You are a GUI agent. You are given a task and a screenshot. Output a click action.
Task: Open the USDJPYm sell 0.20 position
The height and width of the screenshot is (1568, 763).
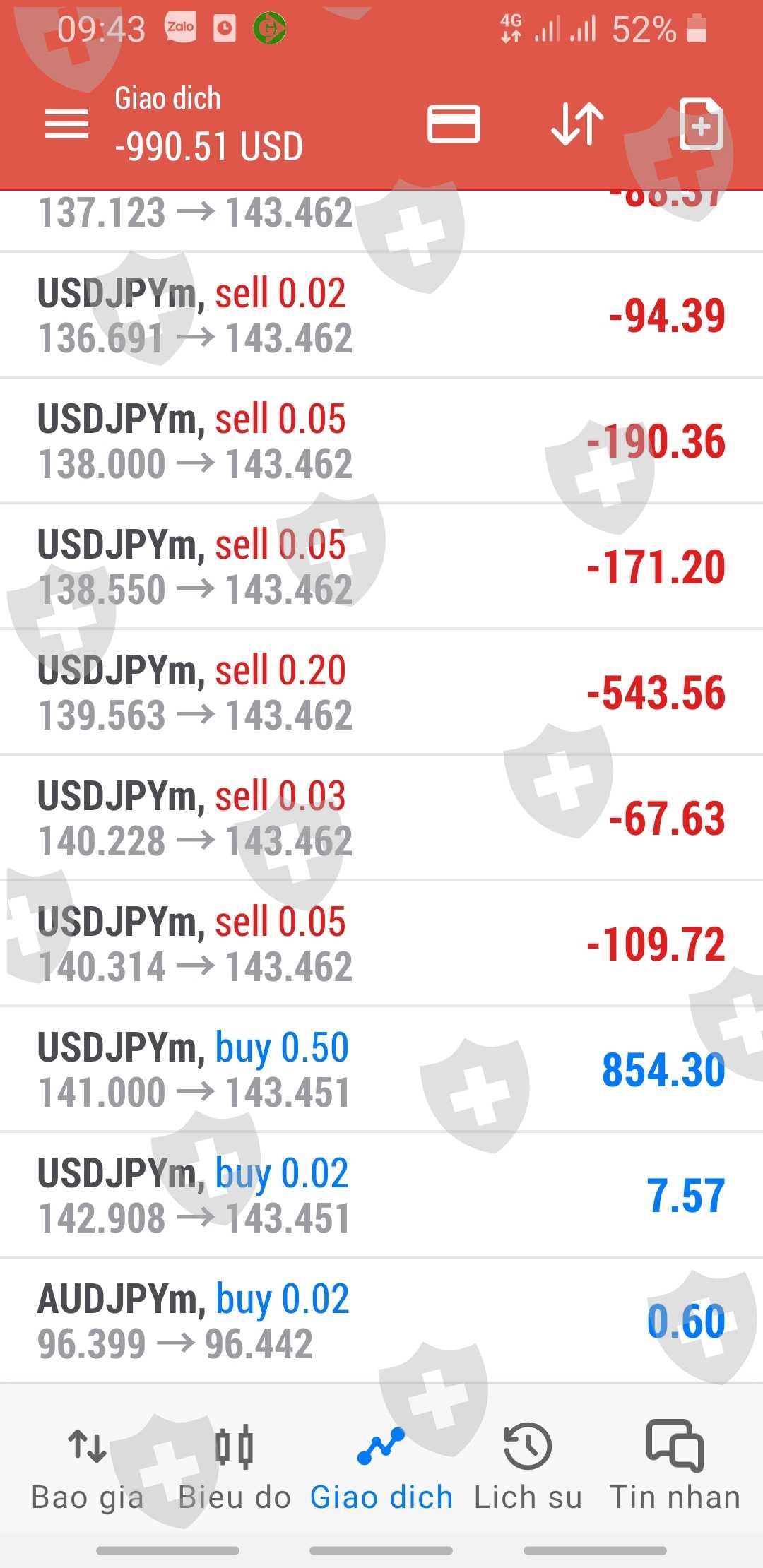pyautogui.click(x=381, y=692)
